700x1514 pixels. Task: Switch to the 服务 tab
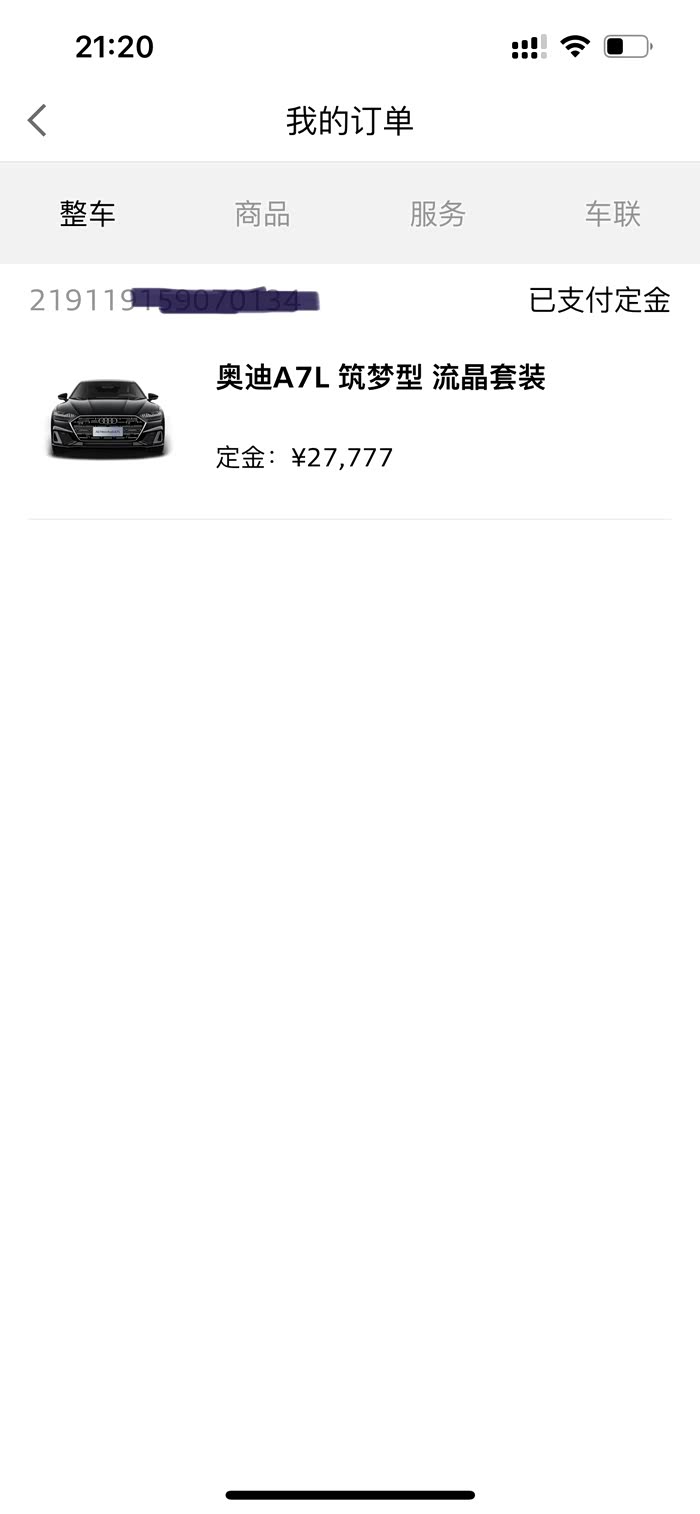(x=438, y=213)
